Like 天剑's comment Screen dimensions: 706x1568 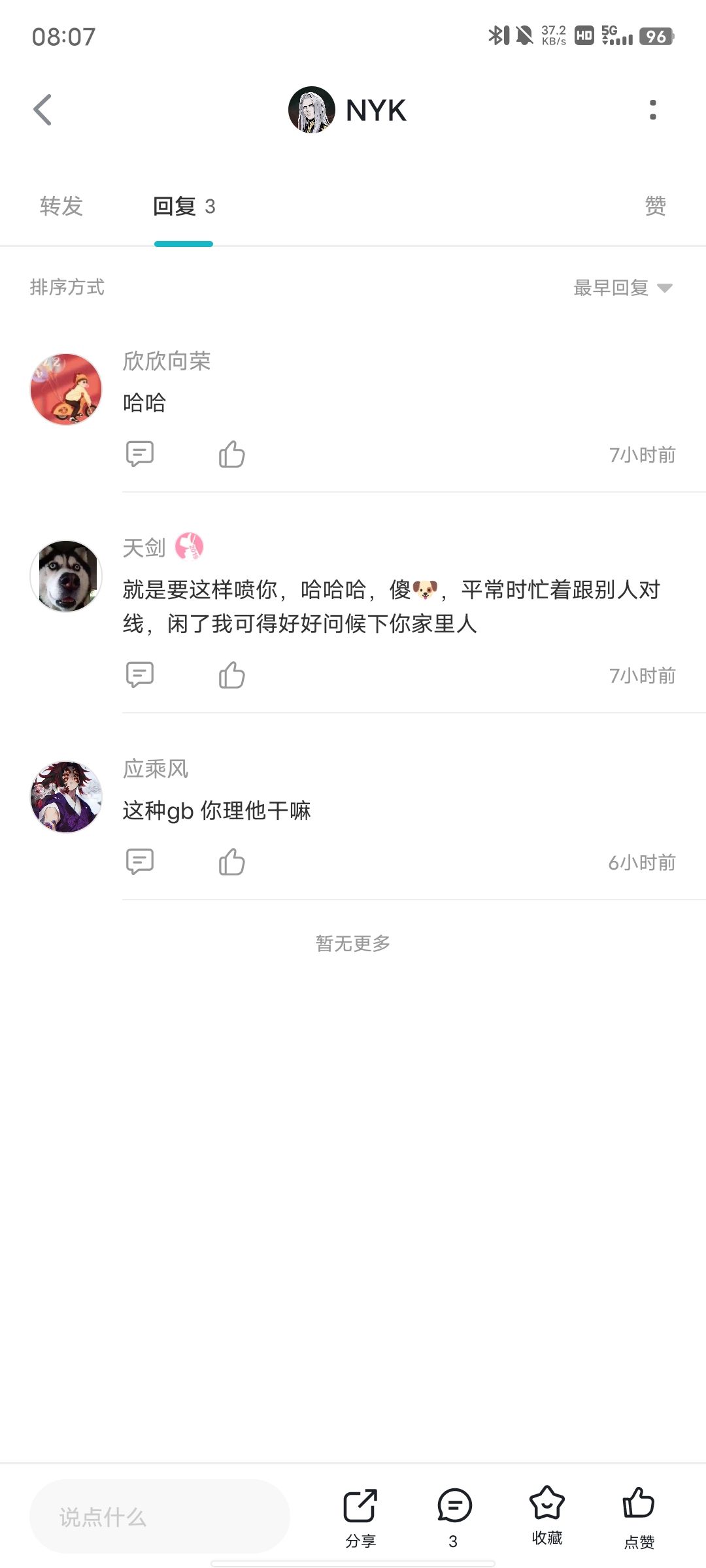click(x=232, y=675)
